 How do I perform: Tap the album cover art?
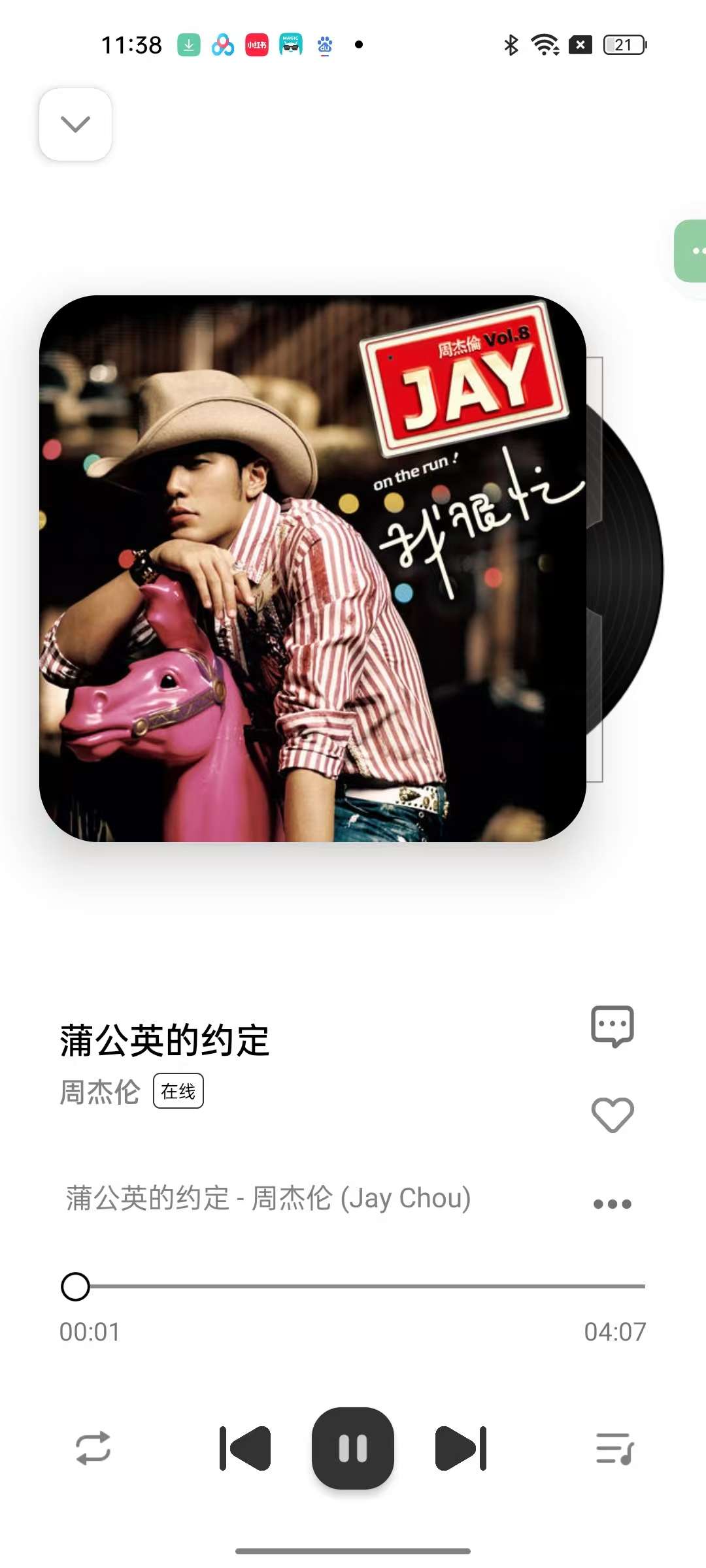312,568
